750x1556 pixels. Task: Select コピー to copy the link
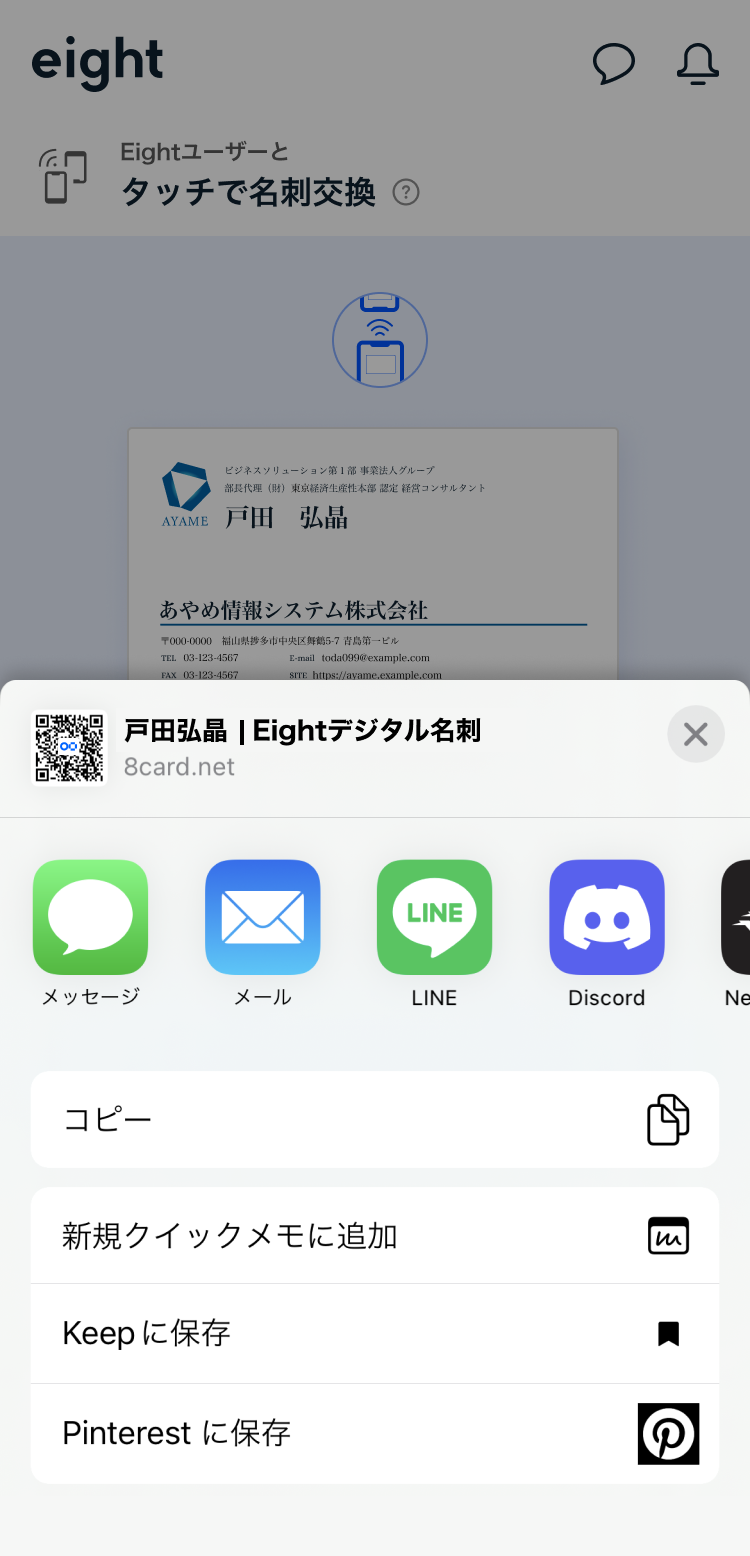pyautogui.click(x=375, y=1119)
